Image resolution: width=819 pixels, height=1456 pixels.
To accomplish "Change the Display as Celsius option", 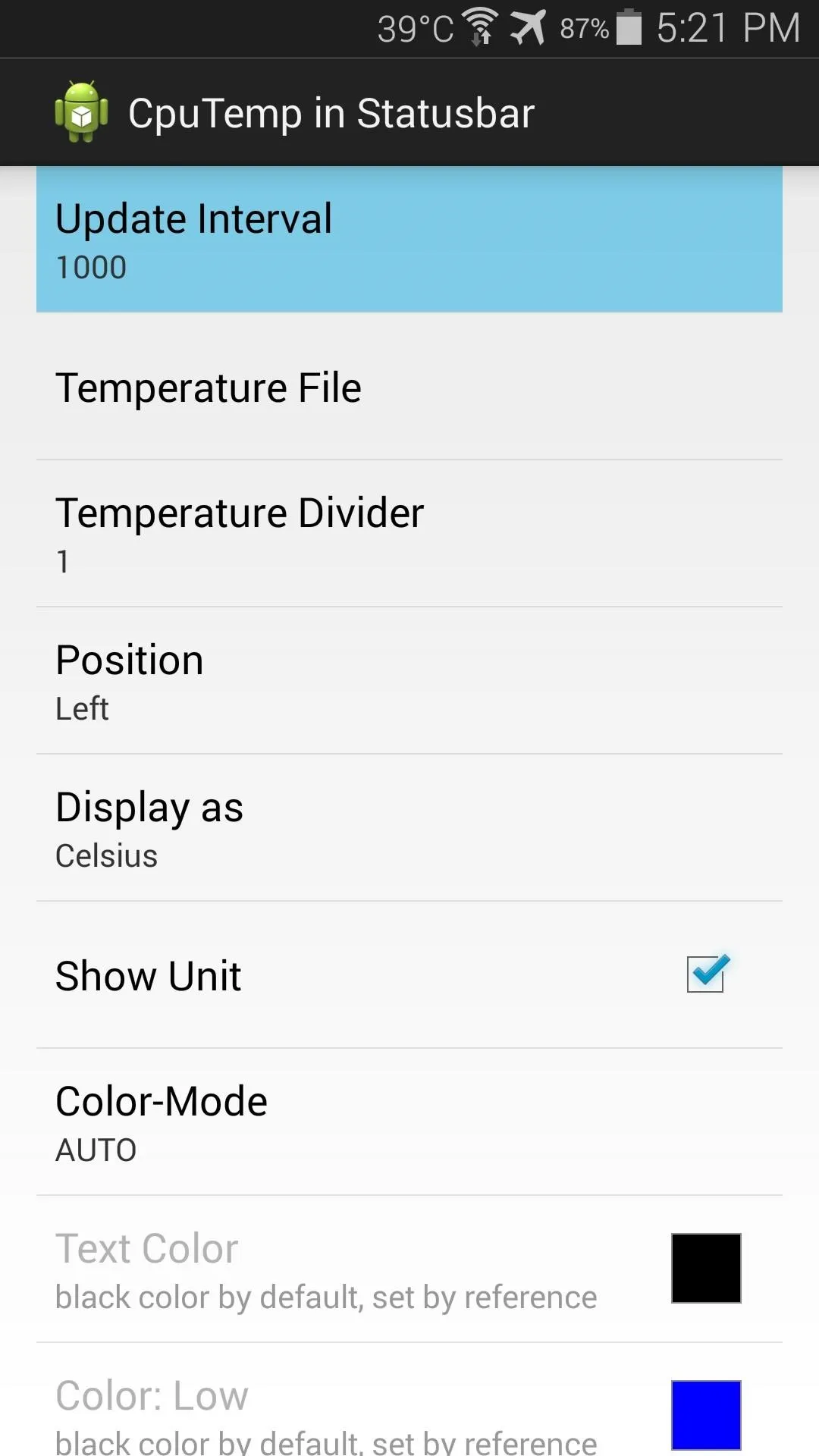I will pyautogui.click(x=409, y=827).
